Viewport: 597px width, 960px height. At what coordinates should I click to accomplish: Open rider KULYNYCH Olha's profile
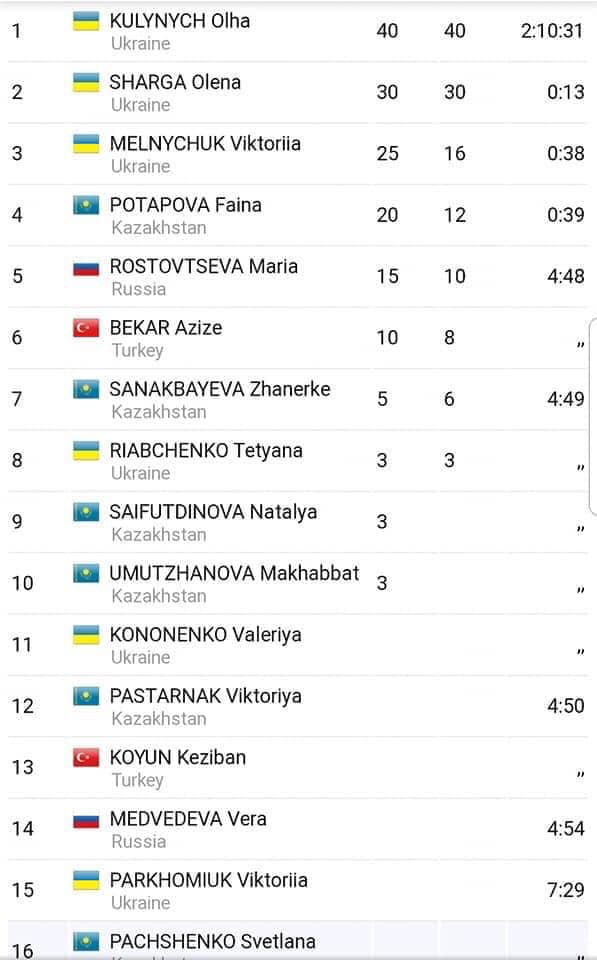(x=179, y=21)
